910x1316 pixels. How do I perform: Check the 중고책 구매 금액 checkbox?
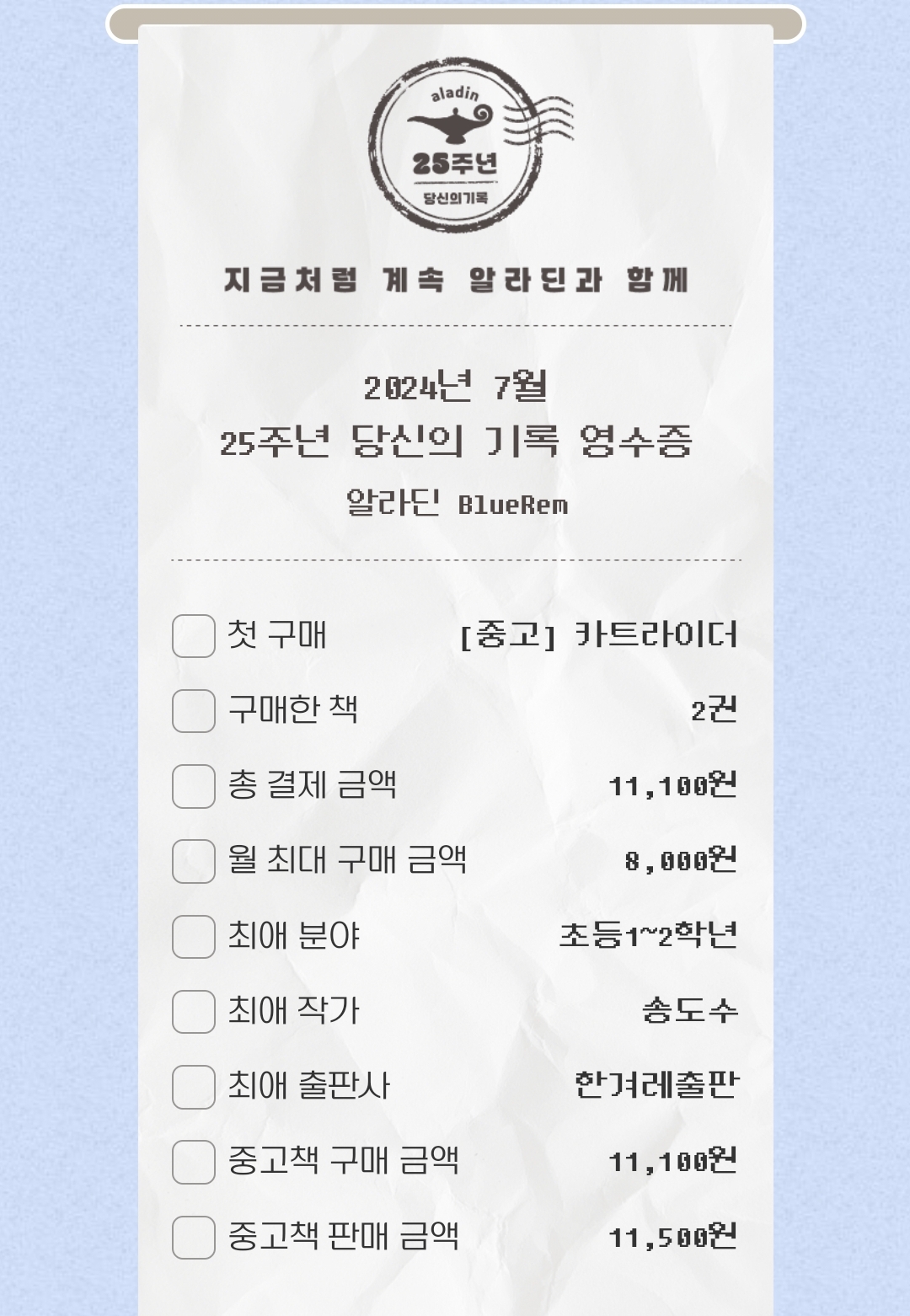tap(194, 1162)
